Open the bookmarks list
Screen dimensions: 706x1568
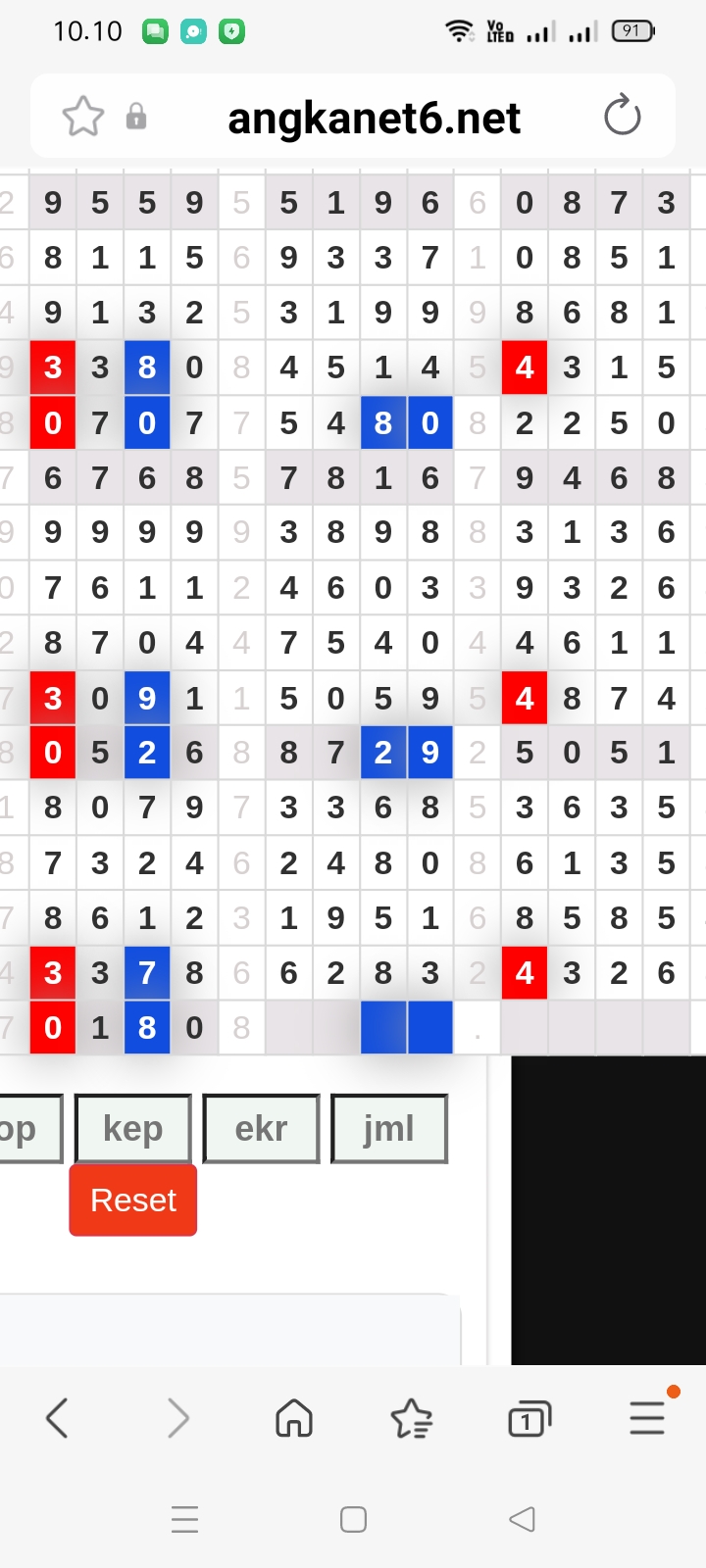[x=412, y=1418]
